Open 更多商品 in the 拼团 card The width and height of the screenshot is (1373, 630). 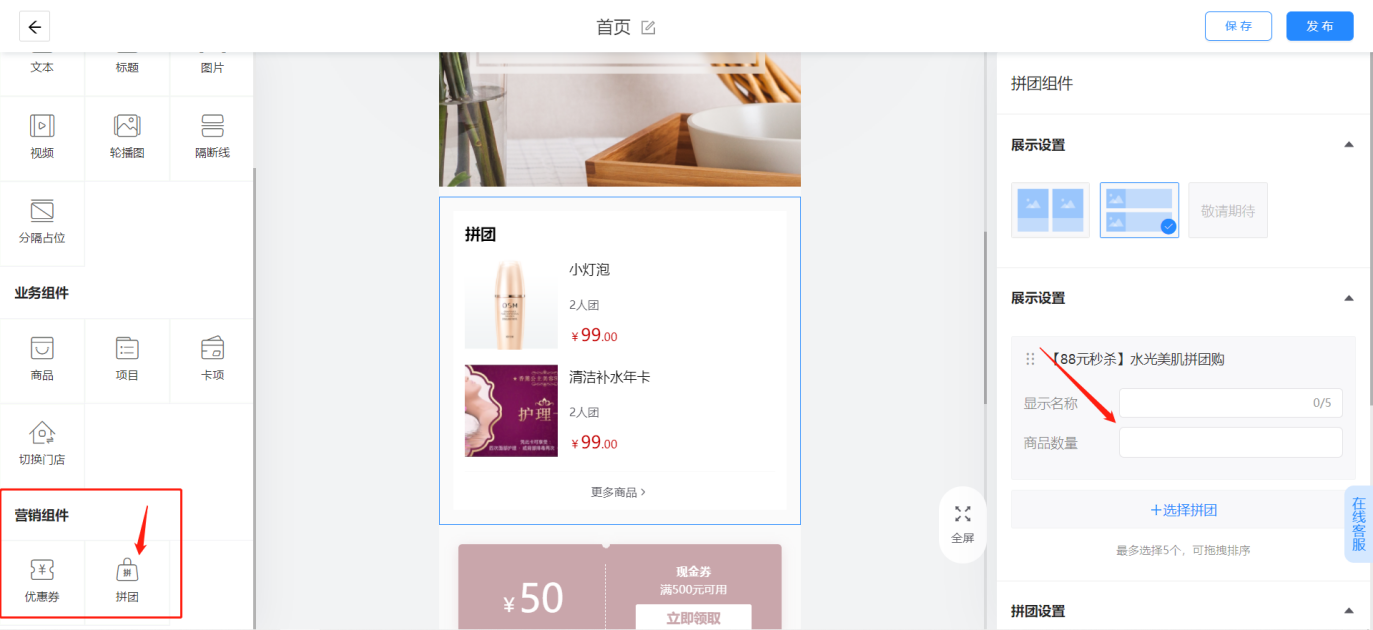(618, 492)
